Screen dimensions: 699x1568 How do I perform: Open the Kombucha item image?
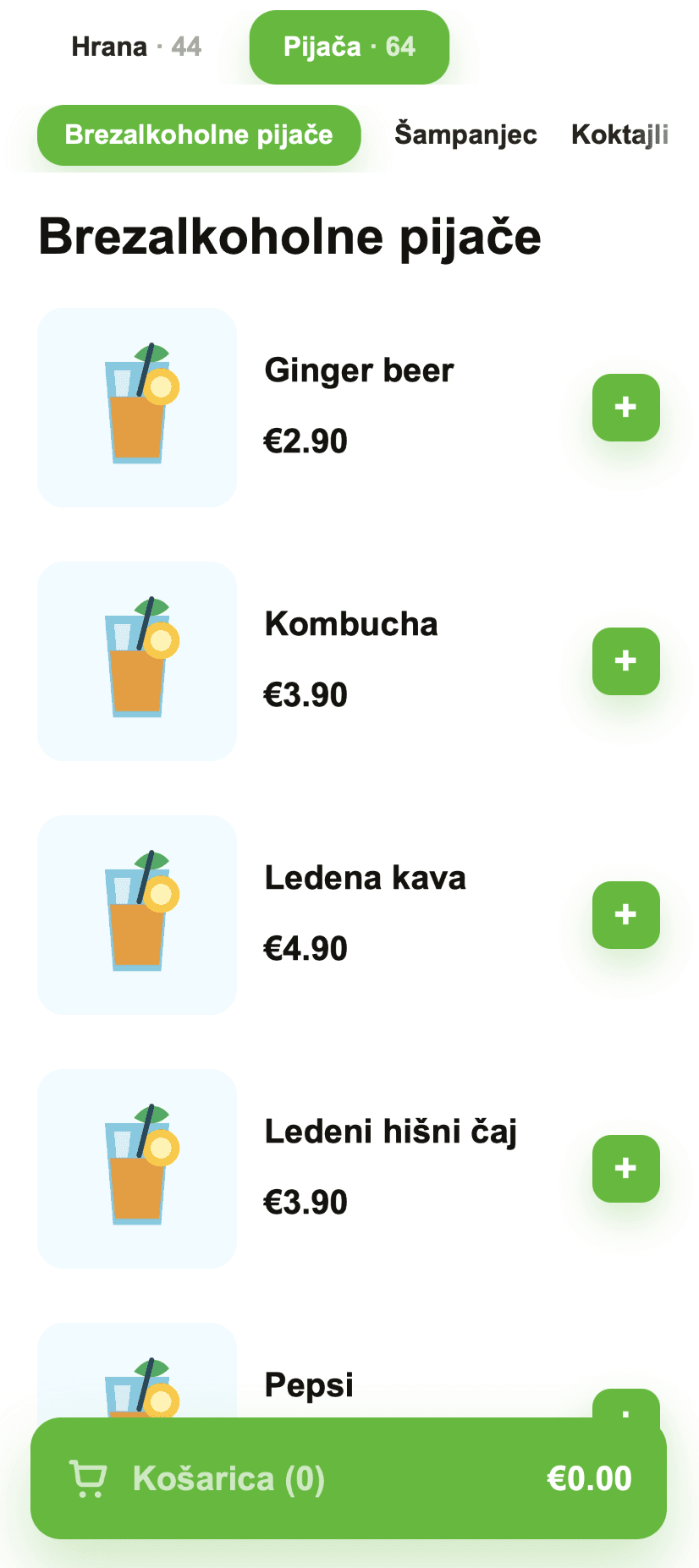coord(137,661)
